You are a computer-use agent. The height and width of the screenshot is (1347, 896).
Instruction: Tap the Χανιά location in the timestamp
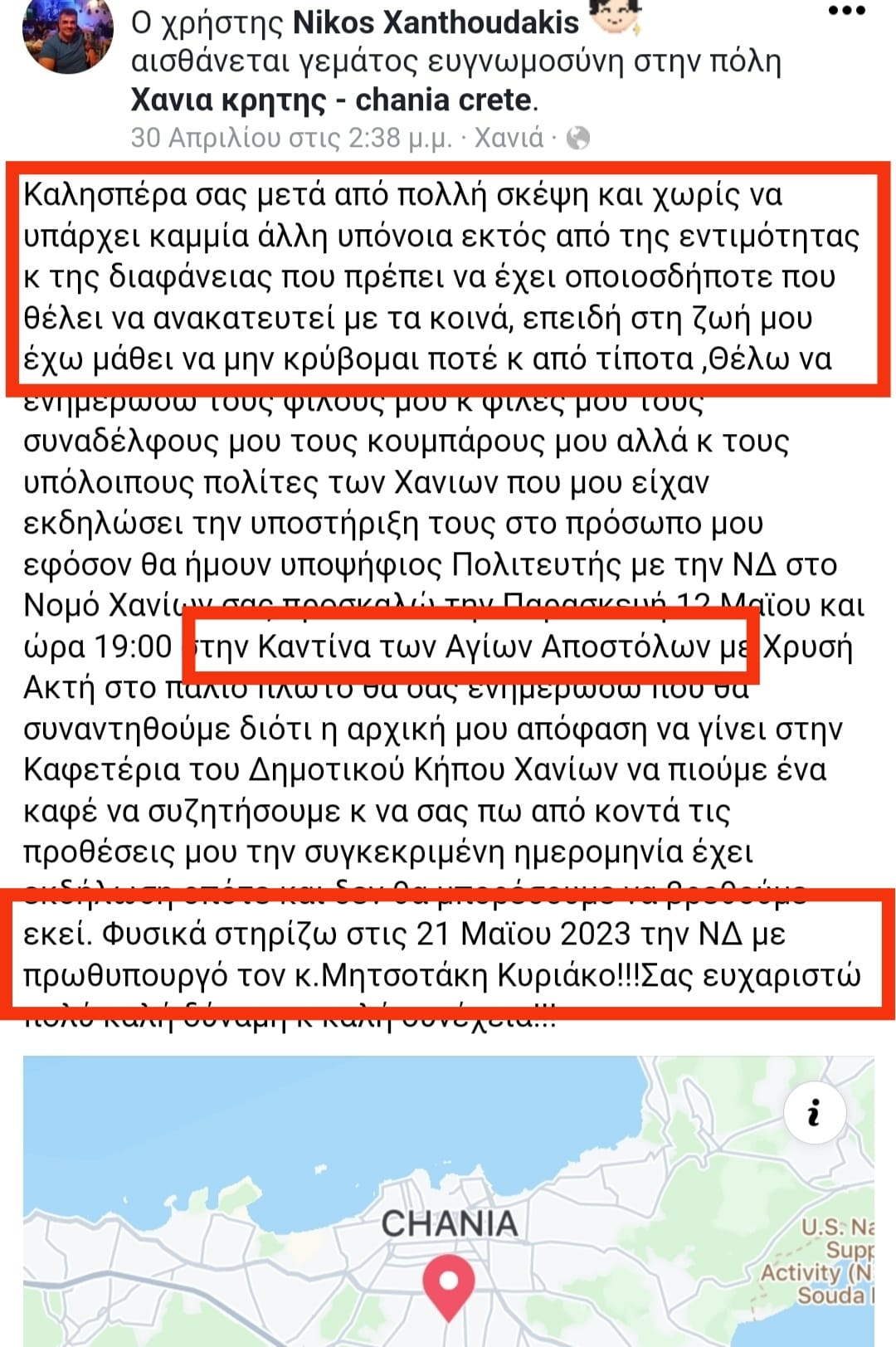click(509, 137)
